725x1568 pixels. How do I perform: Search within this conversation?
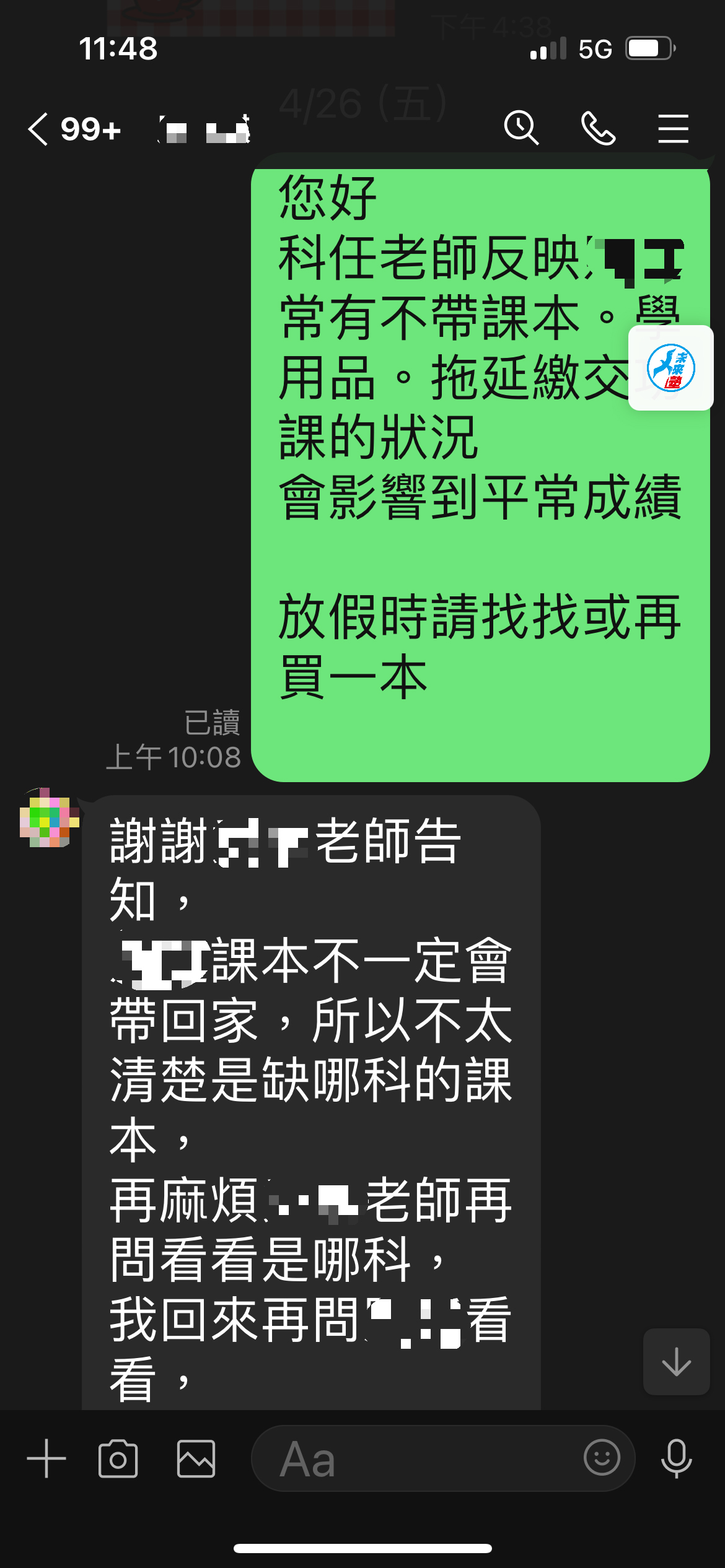(x=521, y=128)
